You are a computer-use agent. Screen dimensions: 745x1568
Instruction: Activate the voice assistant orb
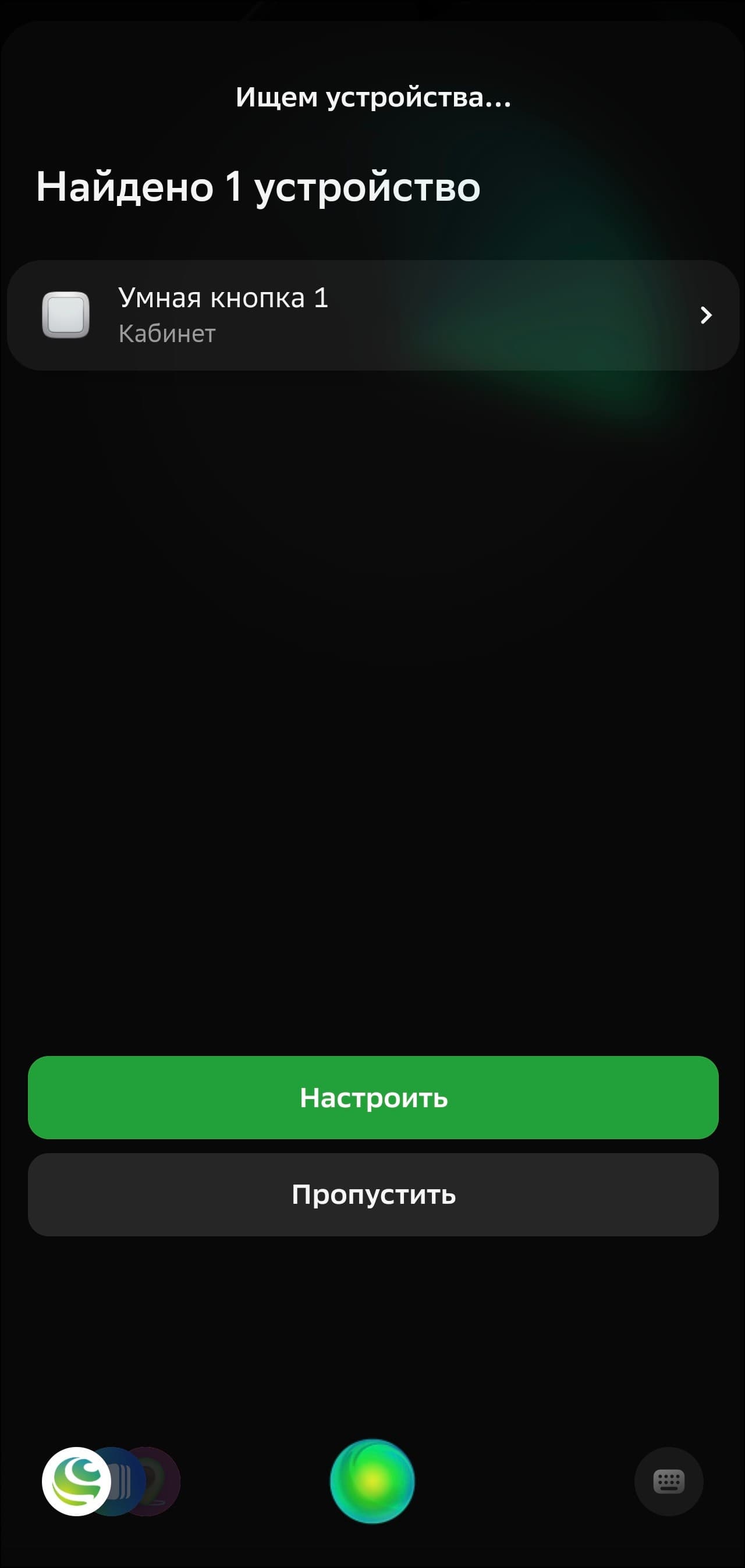pos(372,1481)
